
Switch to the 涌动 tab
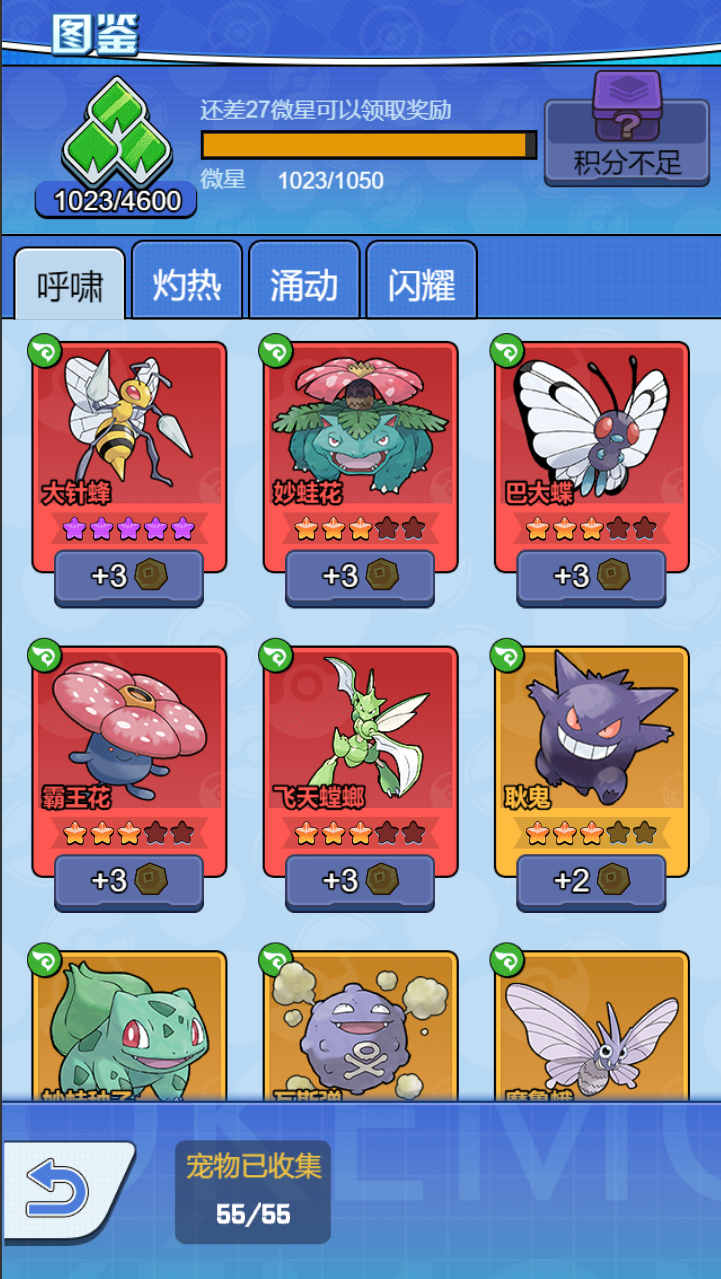click(x=304, y=281)
